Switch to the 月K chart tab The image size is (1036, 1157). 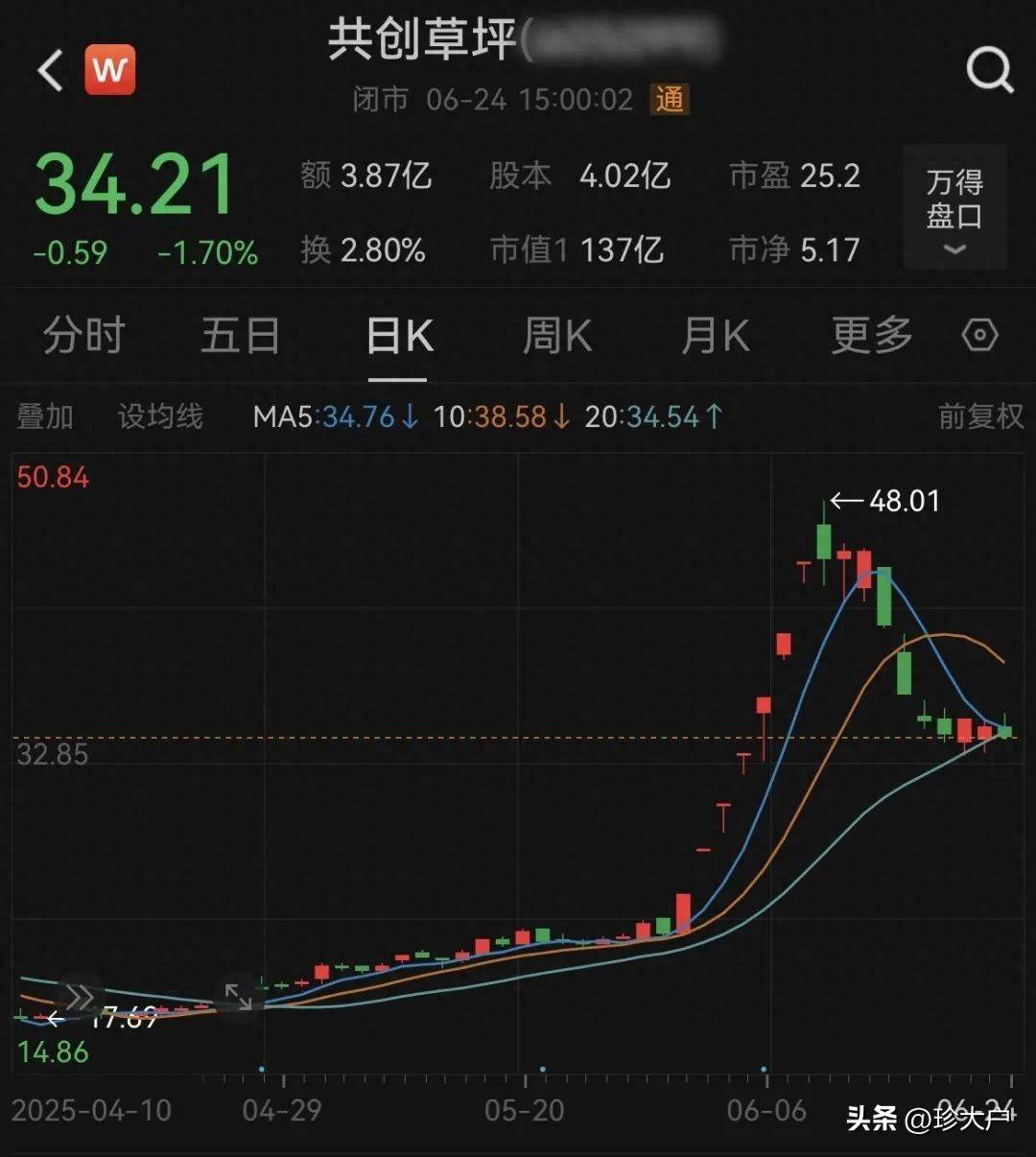point(715,336)
